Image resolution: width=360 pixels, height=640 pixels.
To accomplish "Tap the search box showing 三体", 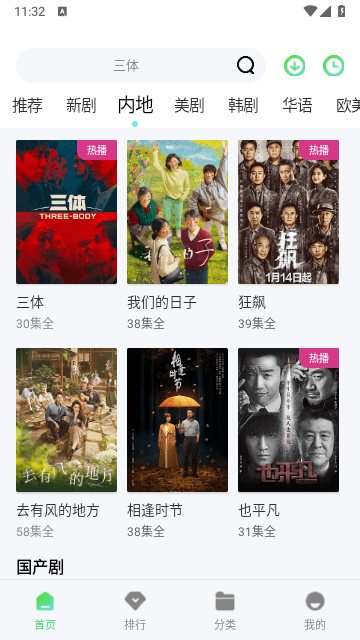I will click(141, 65).
